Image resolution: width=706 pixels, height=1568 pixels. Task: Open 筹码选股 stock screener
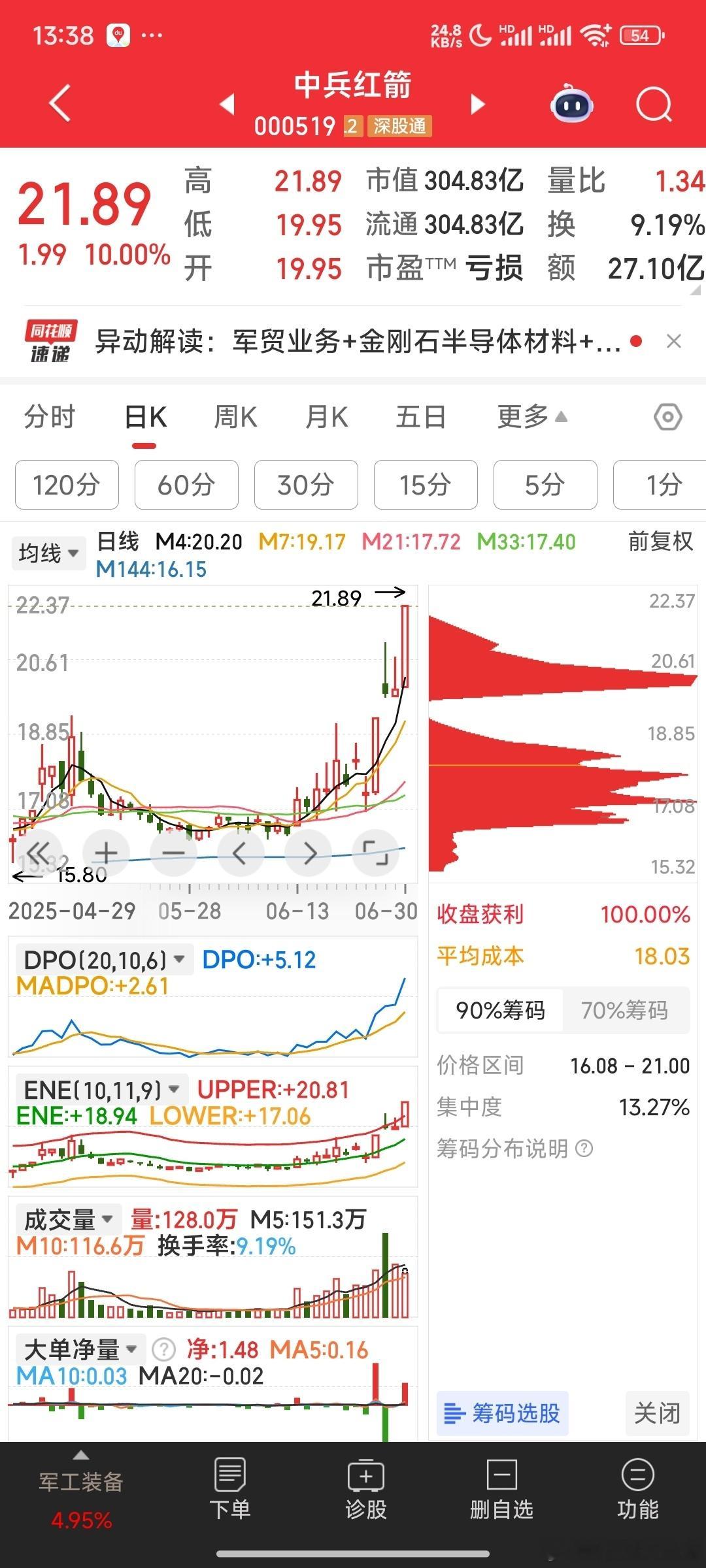coord(503,1413)
